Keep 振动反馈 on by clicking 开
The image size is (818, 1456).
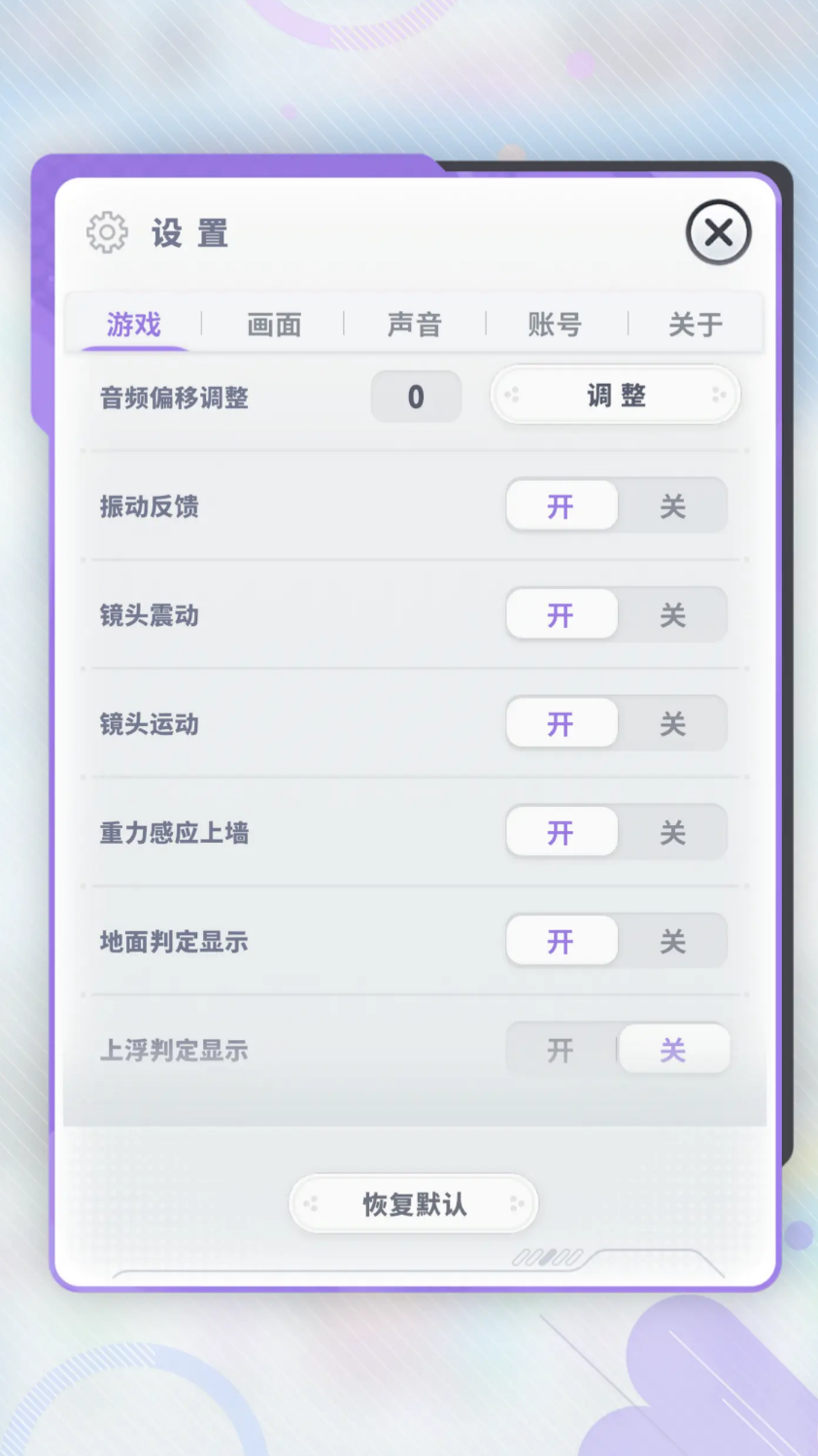point(562,505)
